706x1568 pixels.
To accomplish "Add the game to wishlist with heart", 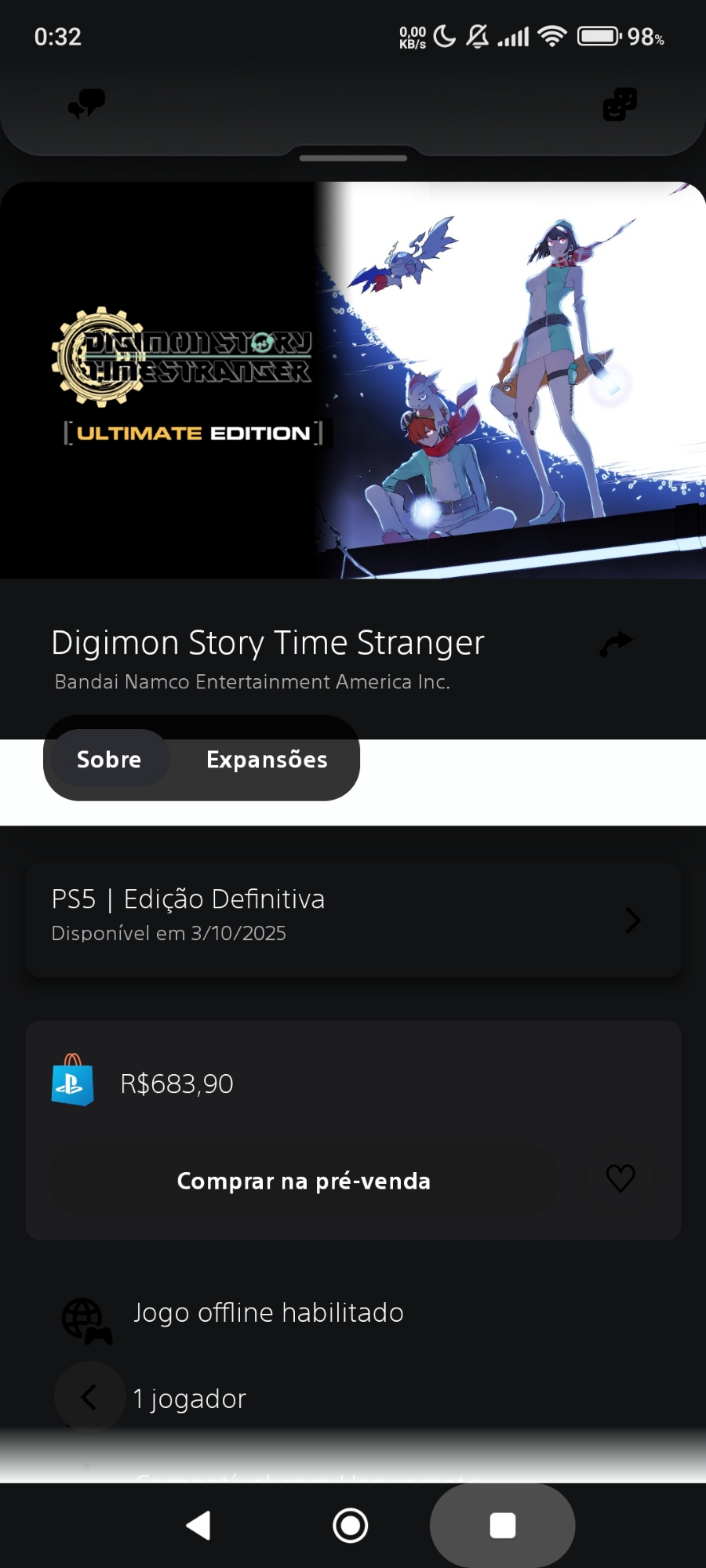I will (620, 1178).
